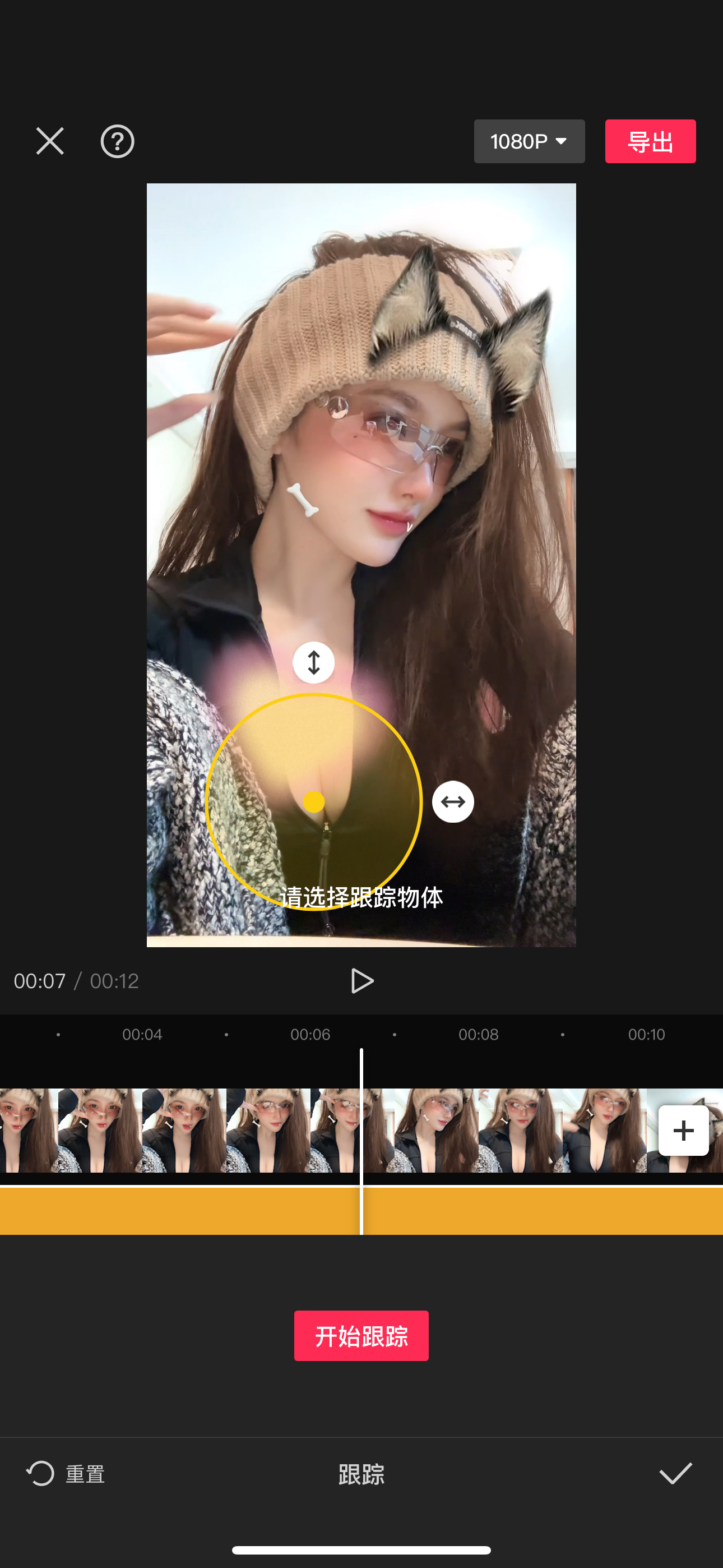Tap the horizontal resize handle beside the circle

453,801
